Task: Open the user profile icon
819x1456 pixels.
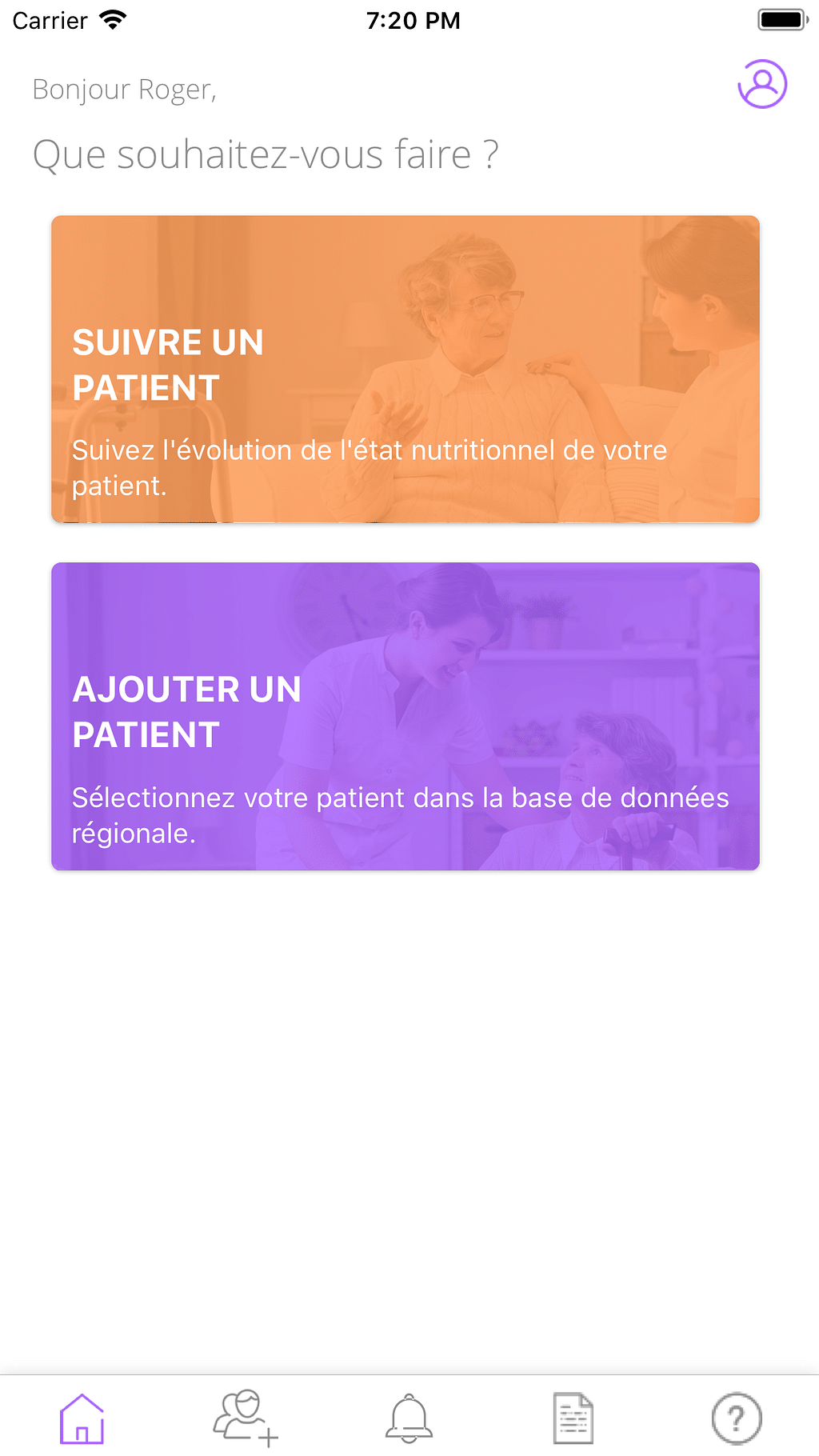Action: pos(761,84)
